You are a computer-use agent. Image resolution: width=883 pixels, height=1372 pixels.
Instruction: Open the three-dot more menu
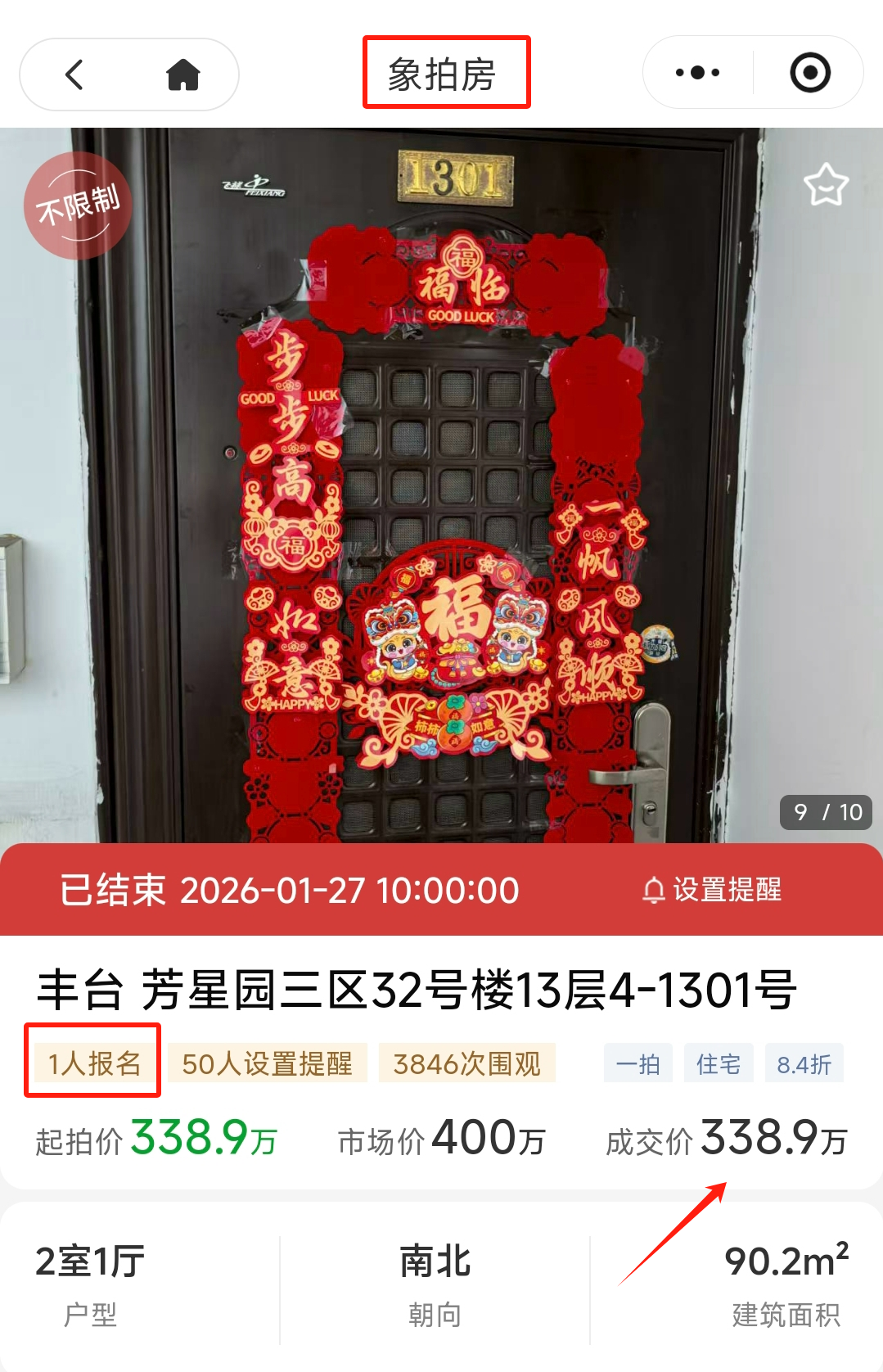point(697,73)
